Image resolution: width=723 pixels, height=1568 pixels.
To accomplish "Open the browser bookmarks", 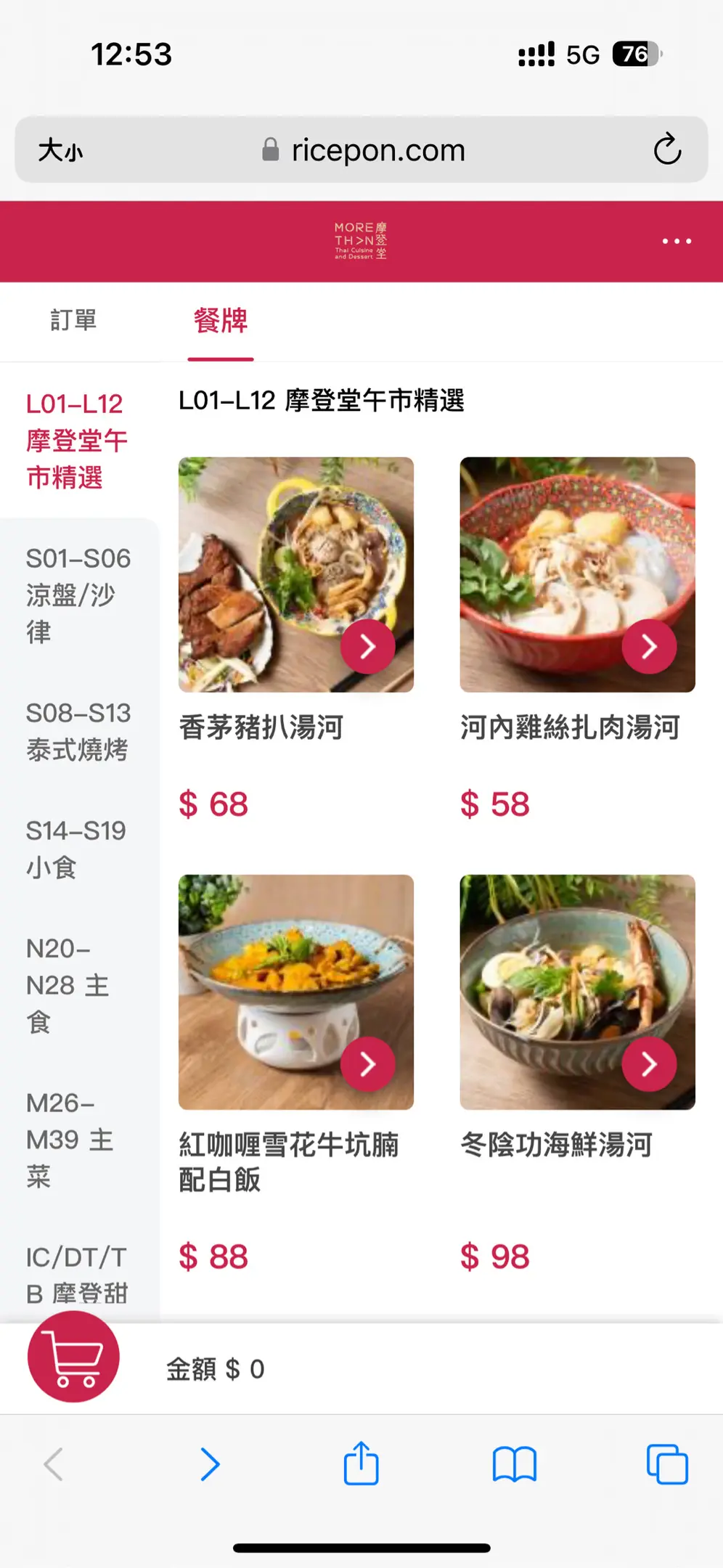I will (514, 1464).
